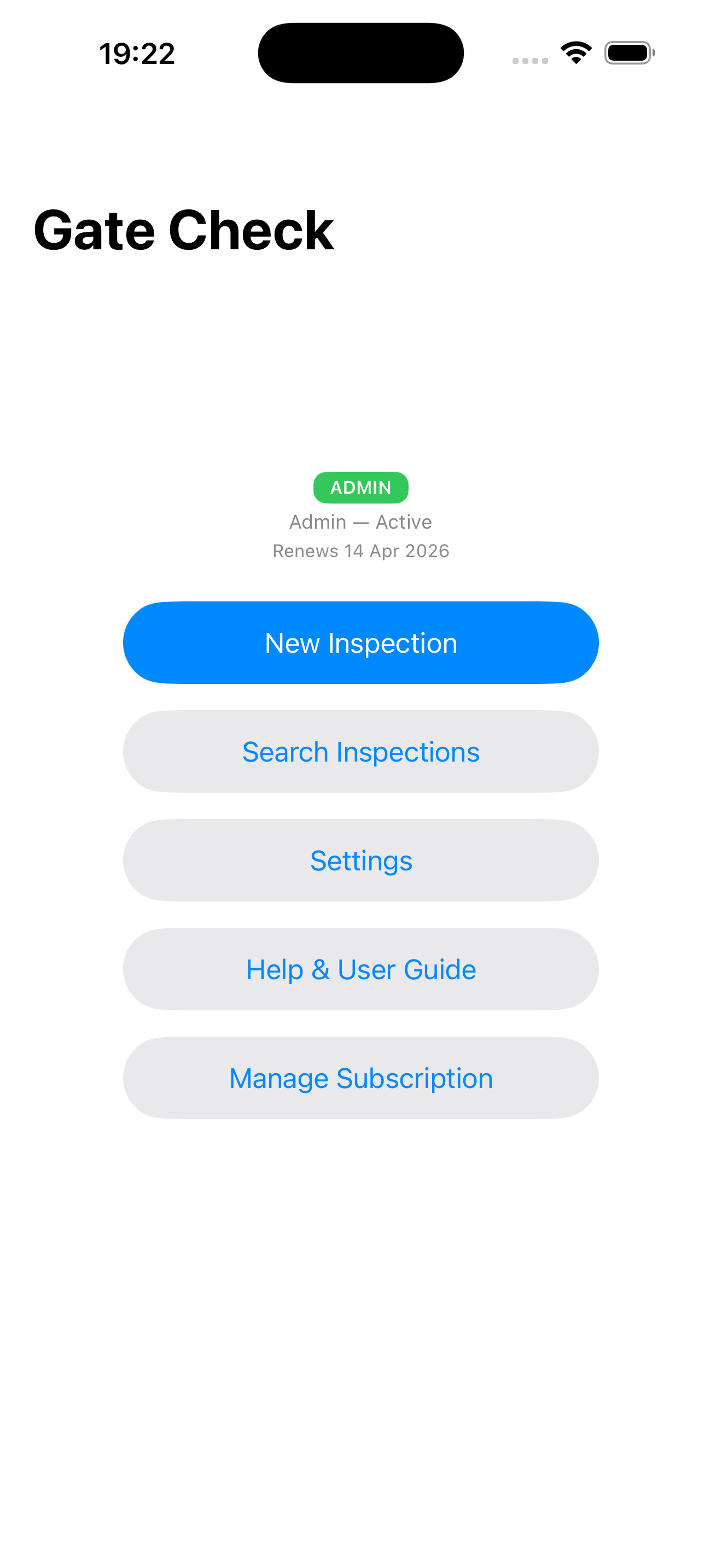Search for past inspections
The height and width of the screenshot is (1568, 722).
360,751
